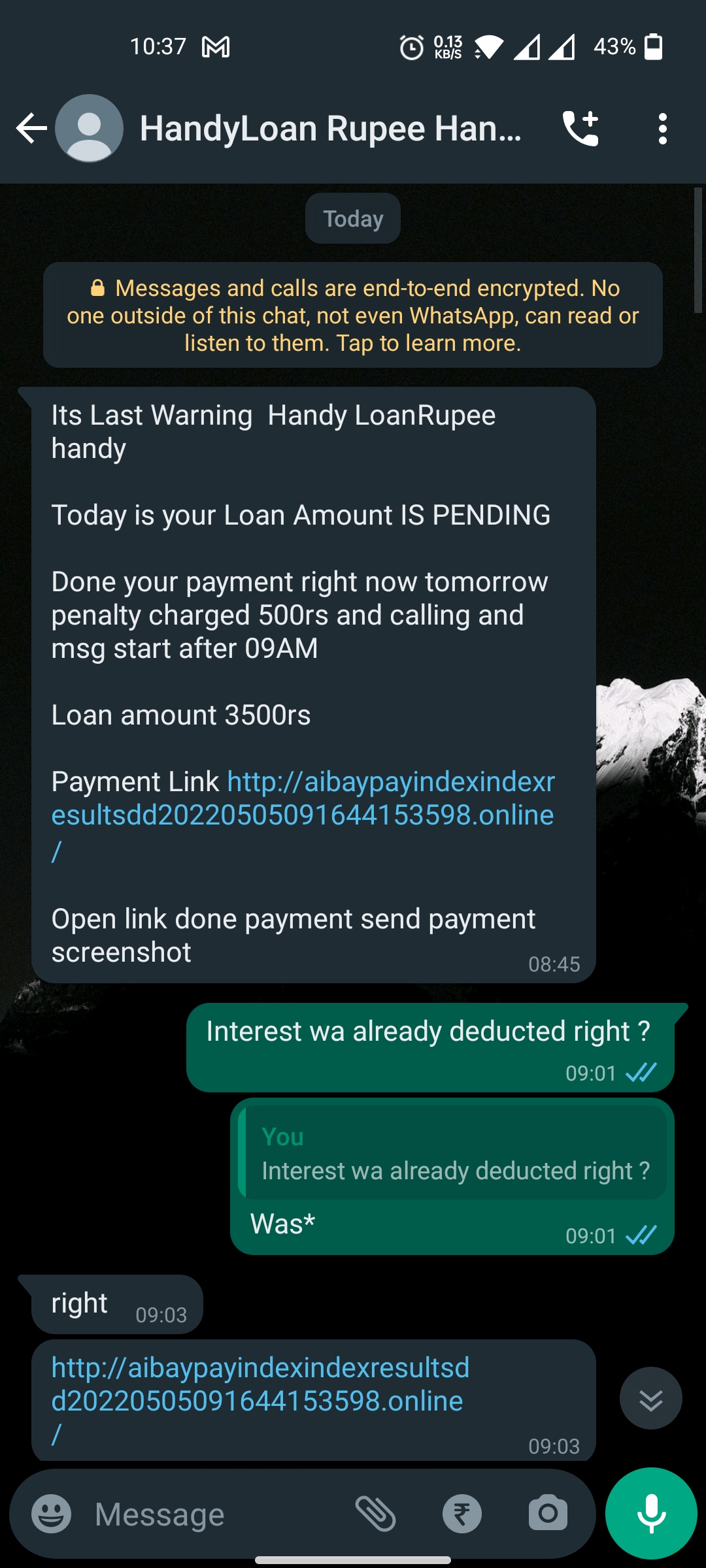Open the emoji picker
Image resolution: width=706 pixels, height=1568 pixels.
coord(52,1514)
